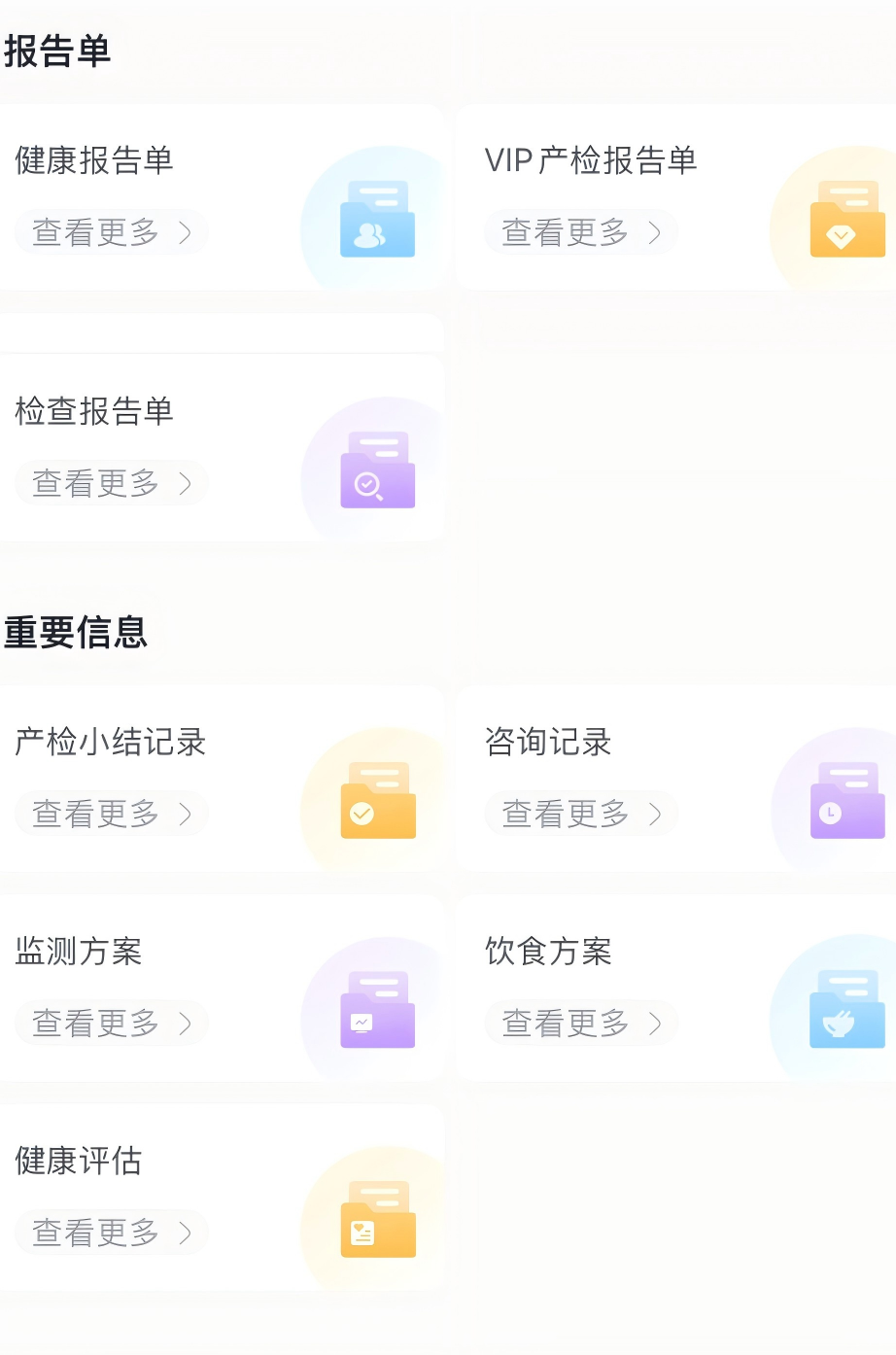Tap 查看更多 for 健康评估
The width and height of the screenshot is (896, 1355).
click(x=111, y=1233)
